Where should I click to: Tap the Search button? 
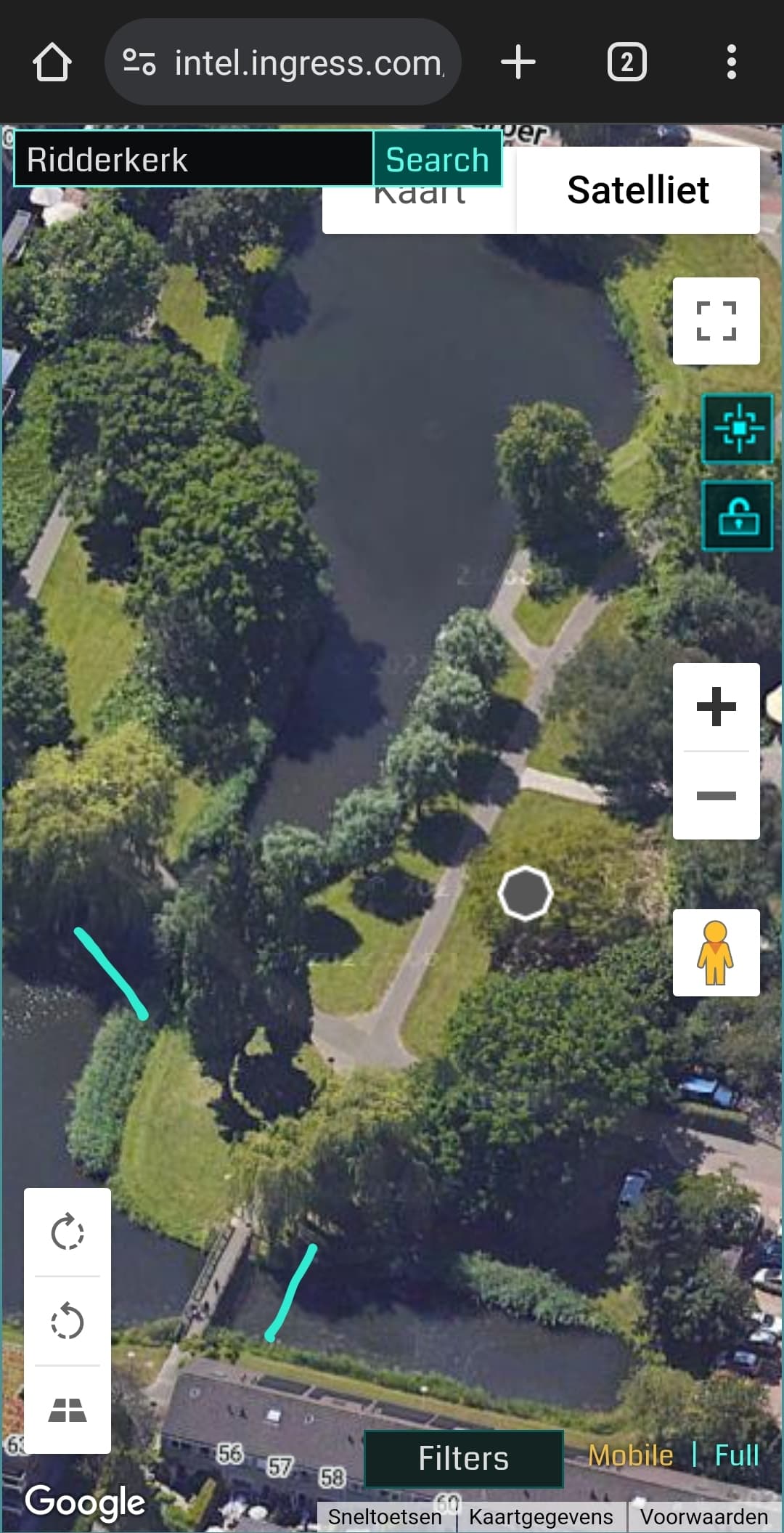(437, 159)
